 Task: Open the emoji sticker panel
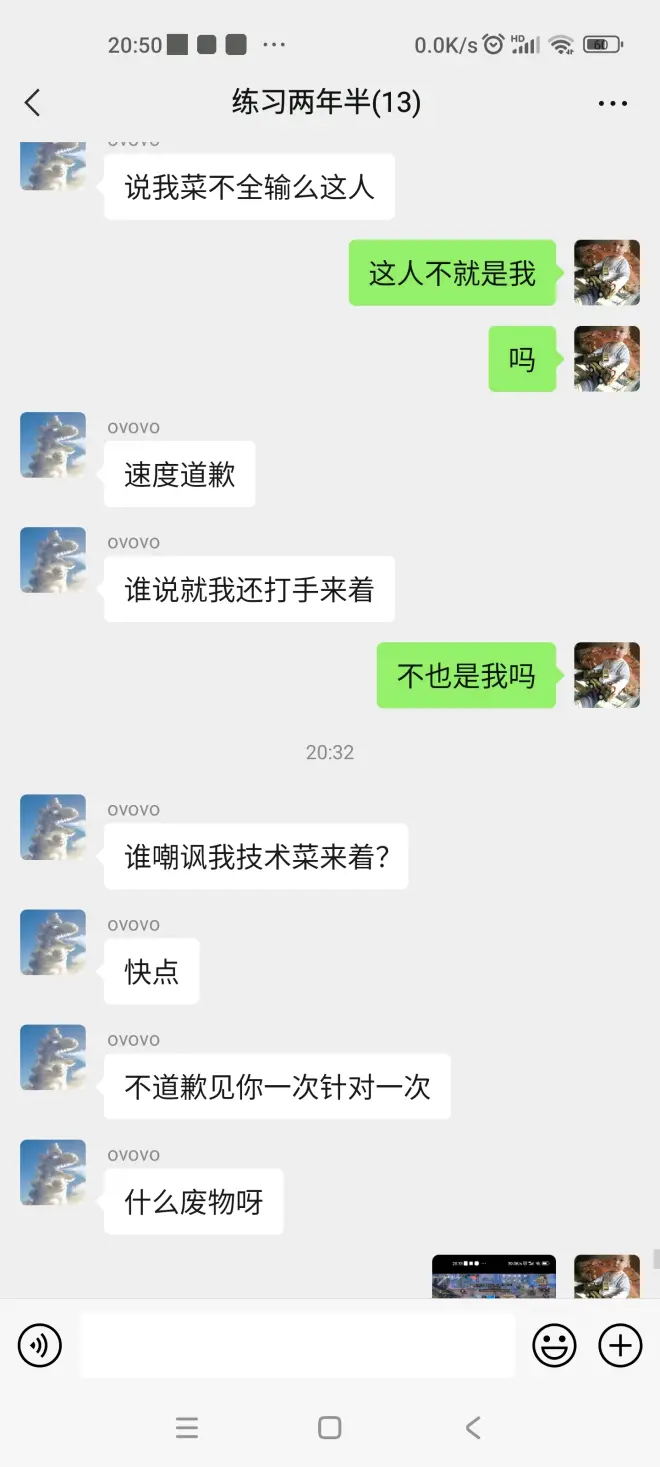[x=554, y=1345]
